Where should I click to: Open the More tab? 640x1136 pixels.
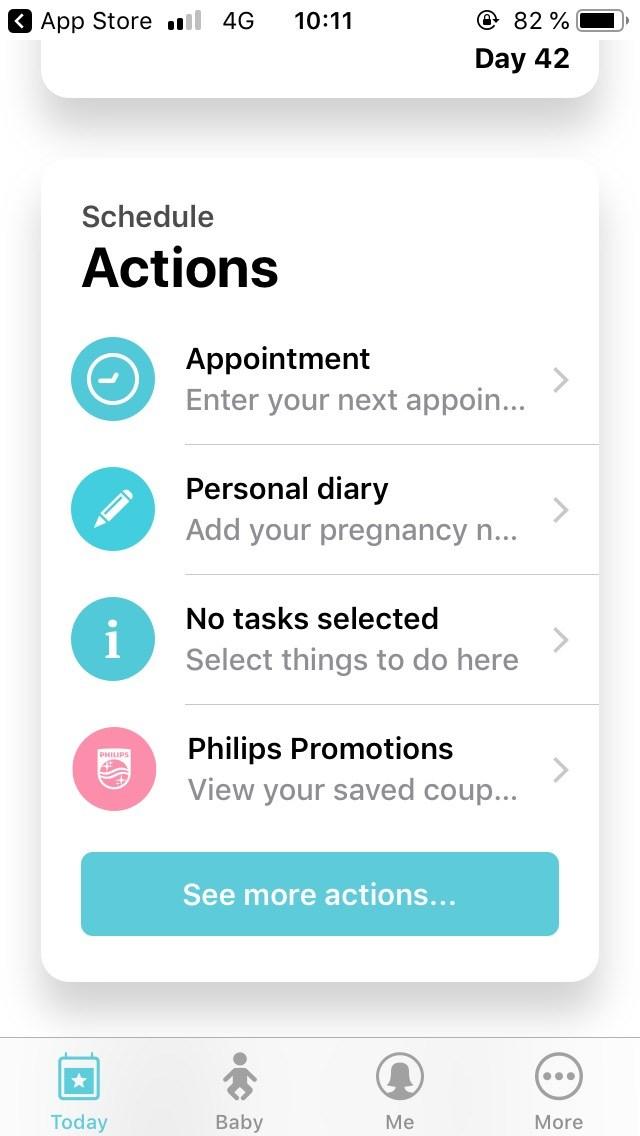point(558,1090)
